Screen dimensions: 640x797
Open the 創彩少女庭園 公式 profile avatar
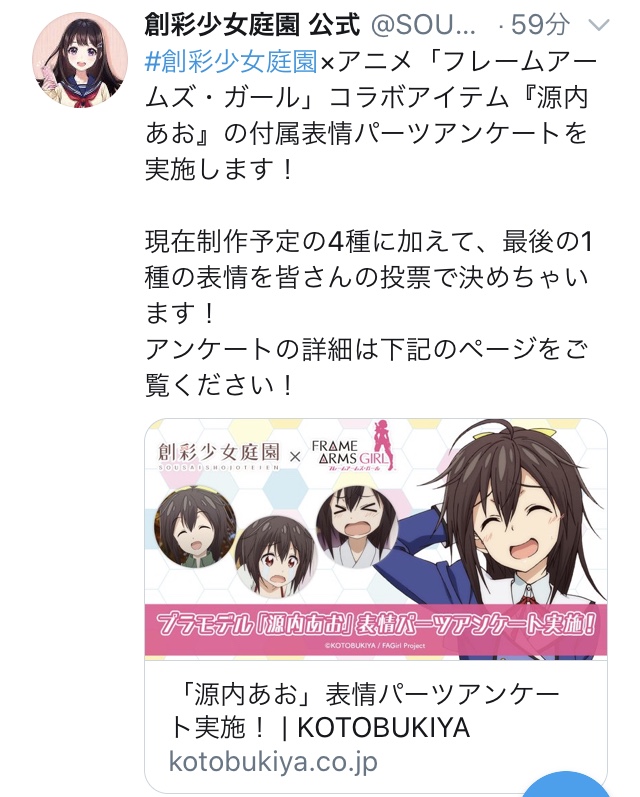click(x=81, y=63)
